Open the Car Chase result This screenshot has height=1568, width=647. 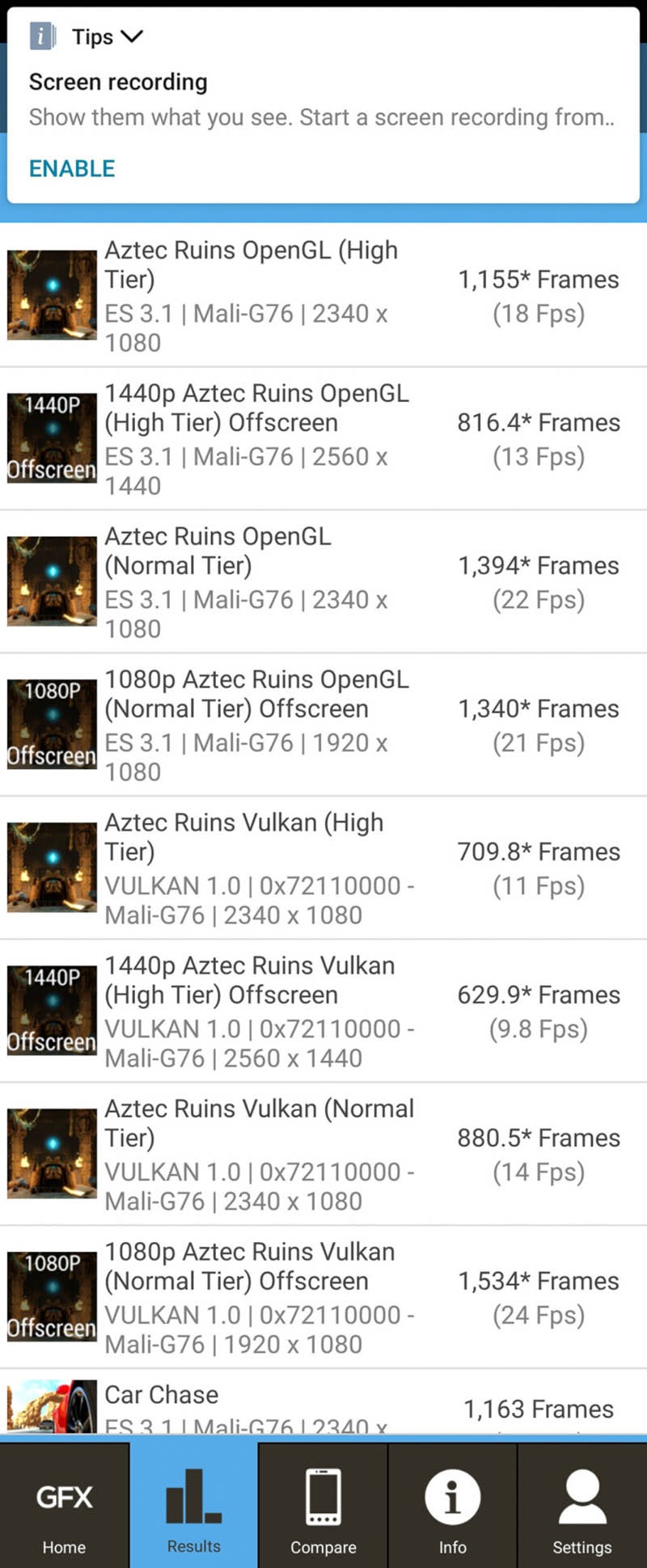point(323,1405)
